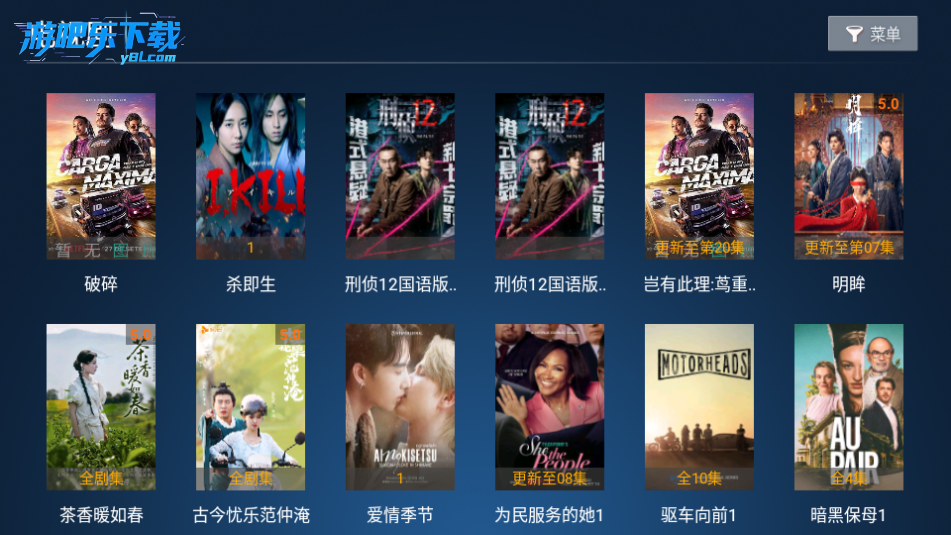Select 古今忧乐范仲淹 from the grid
The height and width of the screenshot is (535, 951).
pyautogui.click(x=250, y=407)
